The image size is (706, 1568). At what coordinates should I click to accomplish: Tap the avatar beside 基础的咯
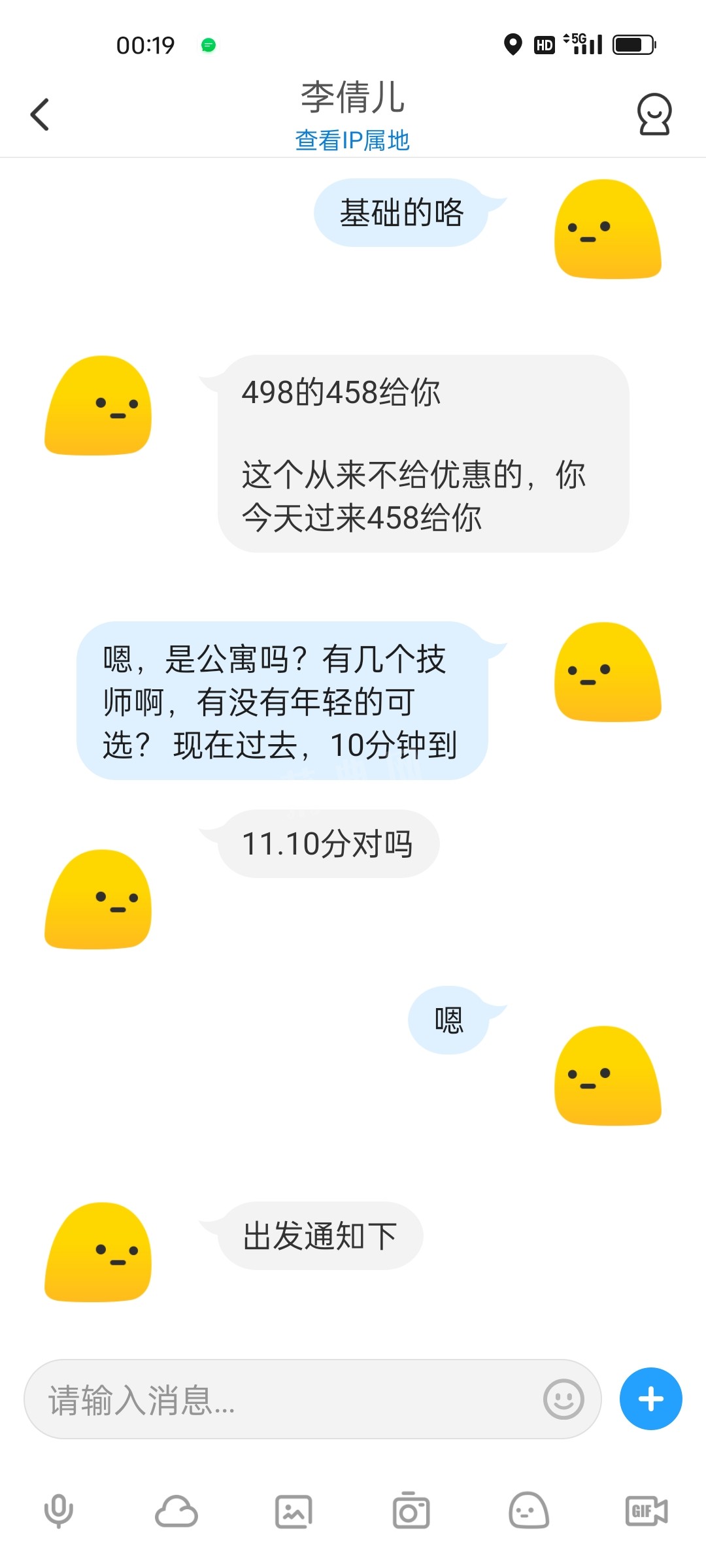pyautogui.click(x=608, y=229)
